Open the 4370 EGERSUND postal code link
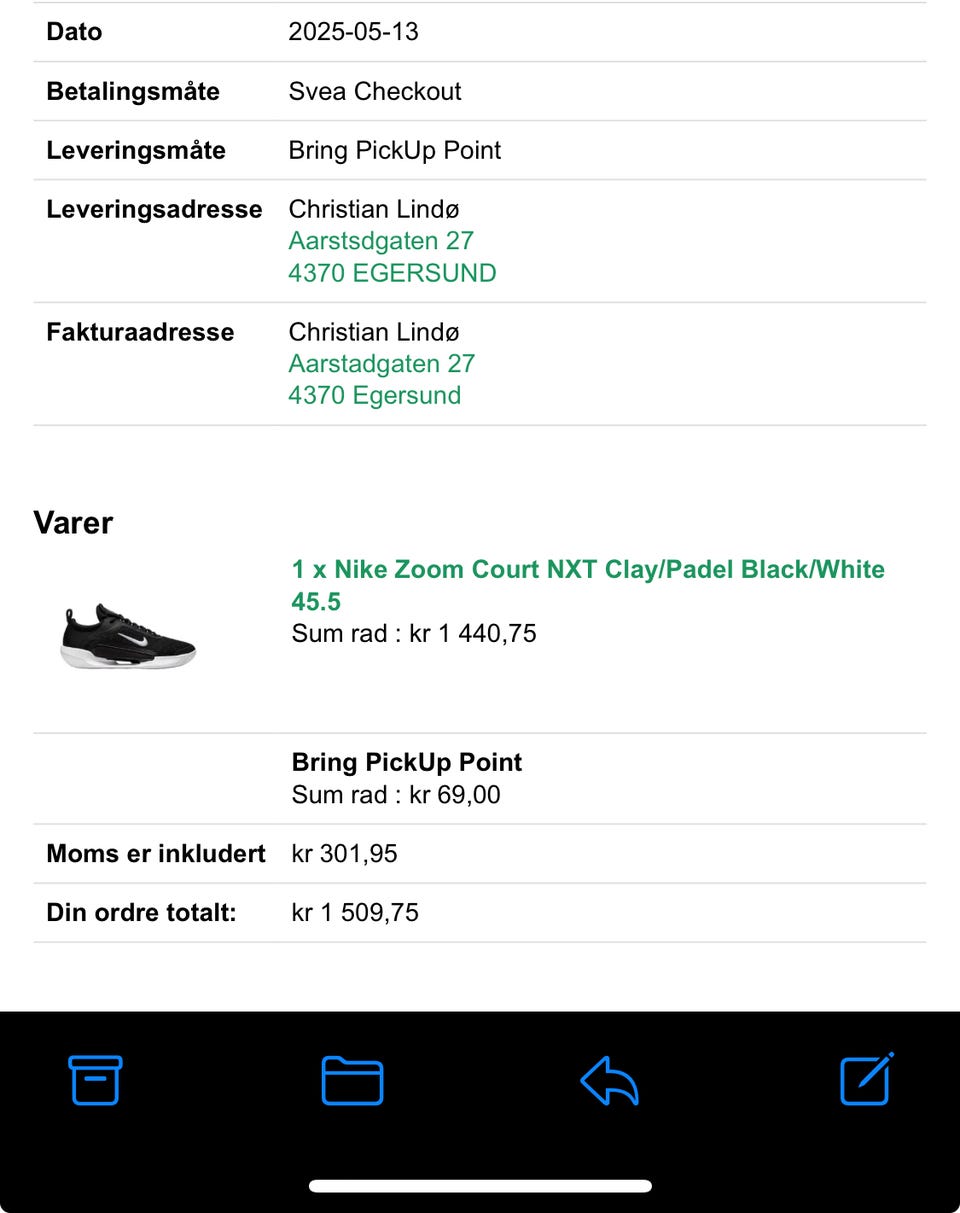The width and height of the screenshot is (960, 1213). tap(393, 272)
